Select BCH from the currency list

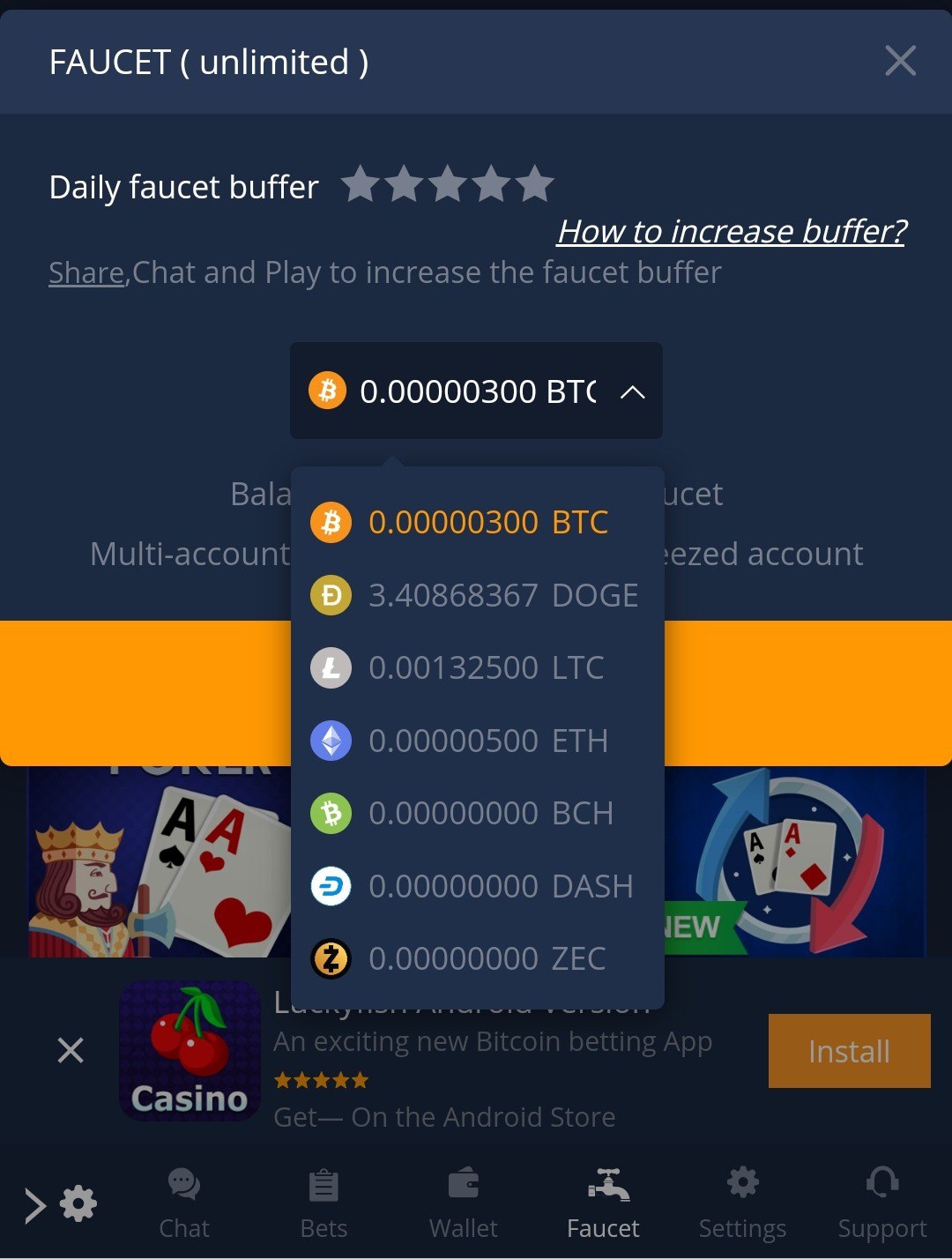(476, 813)
